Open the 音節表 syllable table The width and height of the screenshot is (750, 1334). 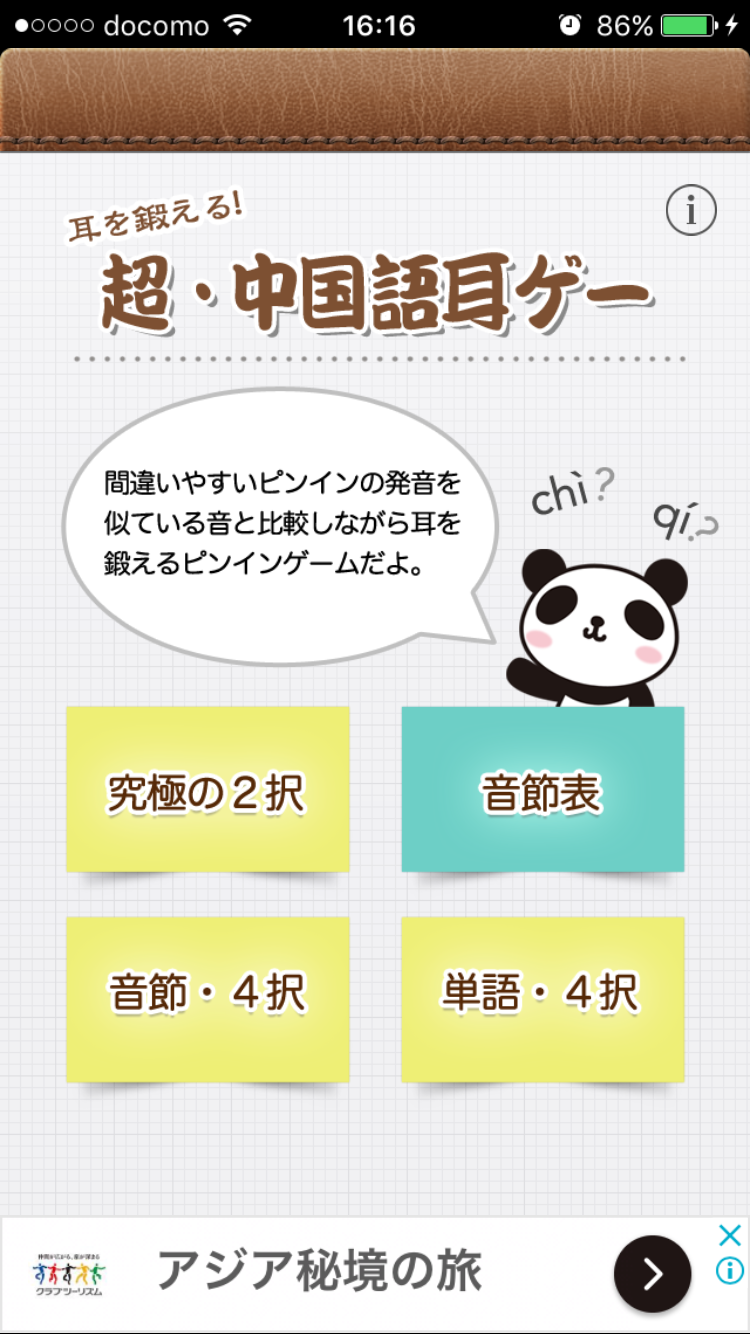click(x=543, y=789)
